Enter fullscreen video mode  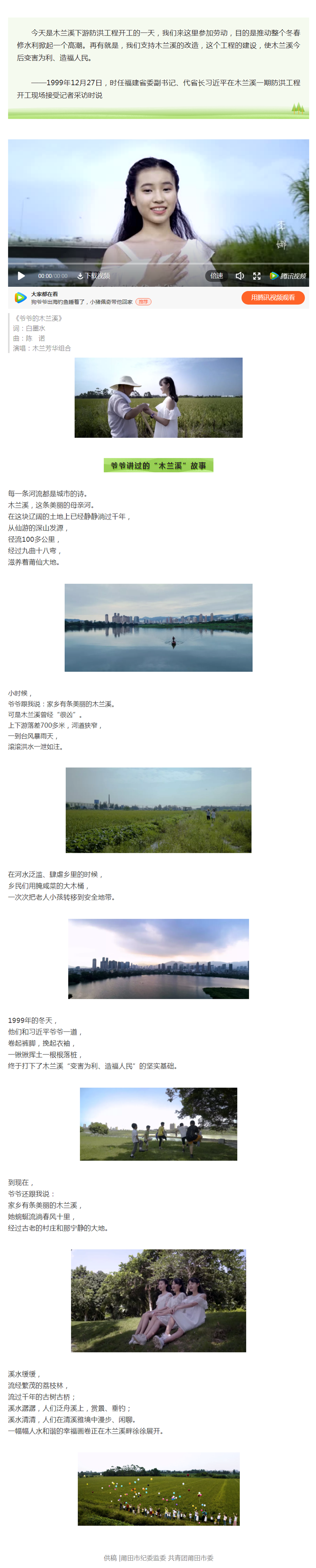click(257, 276)
